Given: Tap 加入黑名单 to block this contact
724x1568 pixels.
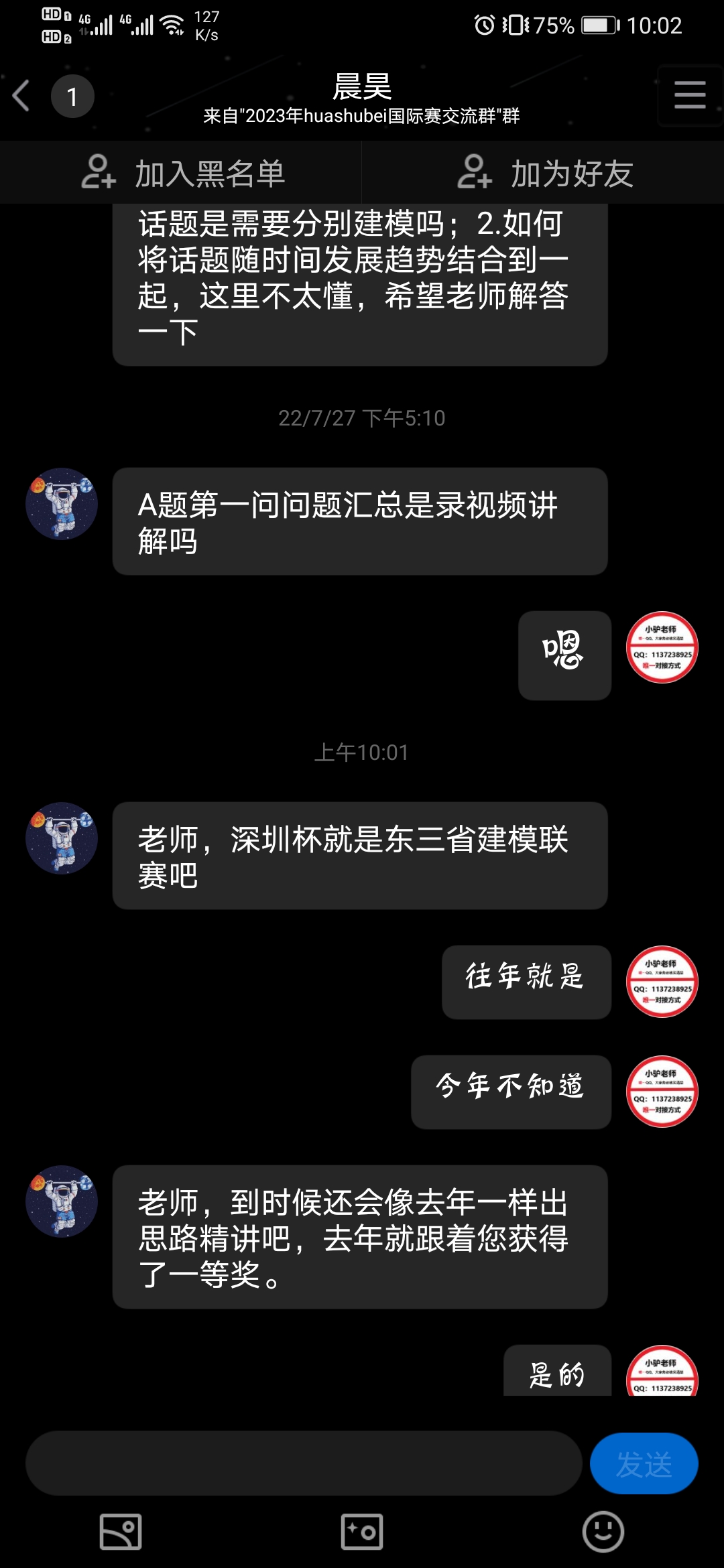Looking at the screenshot, I should click(x=182, y=173).
